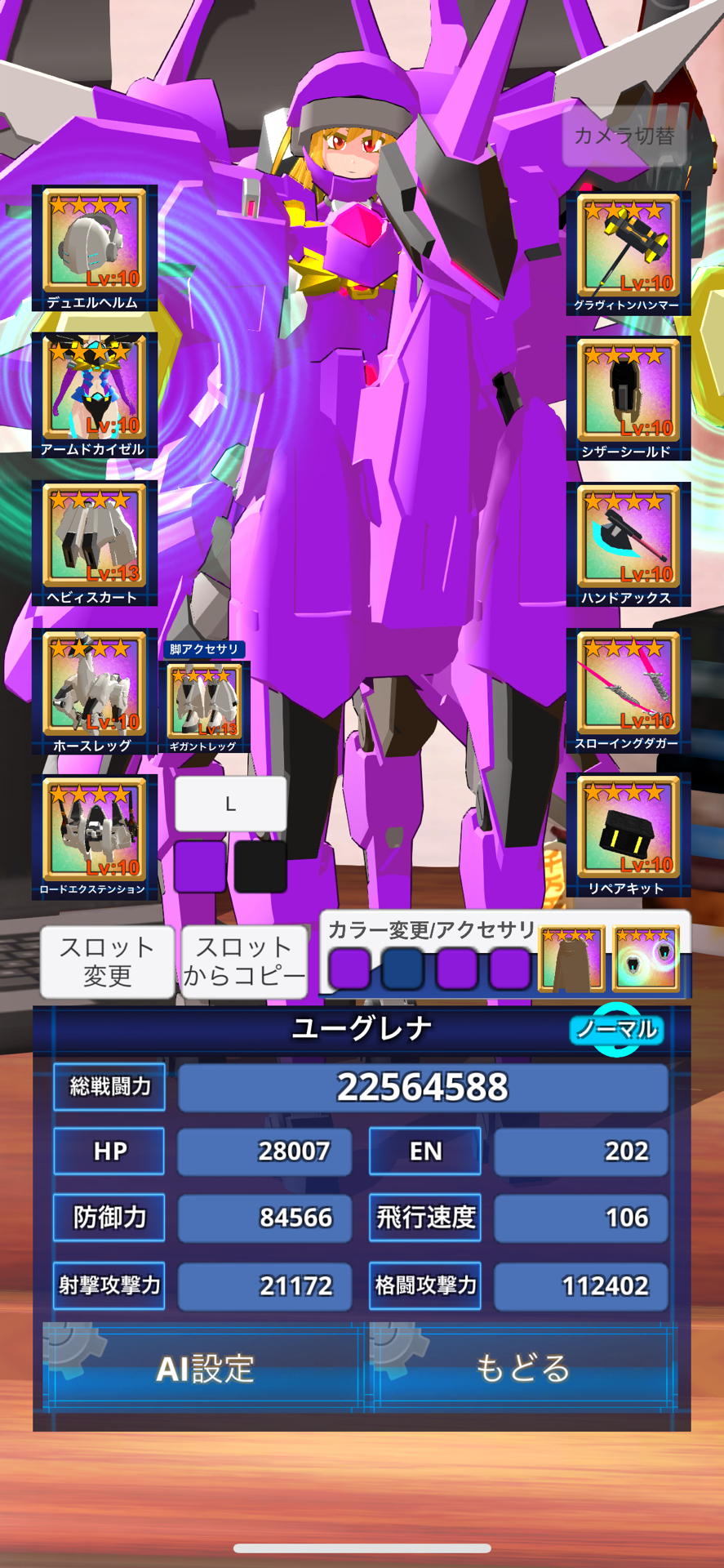Tap スロットからコピー copy button
Viewport: 724px width, 1568px height.
244,961
